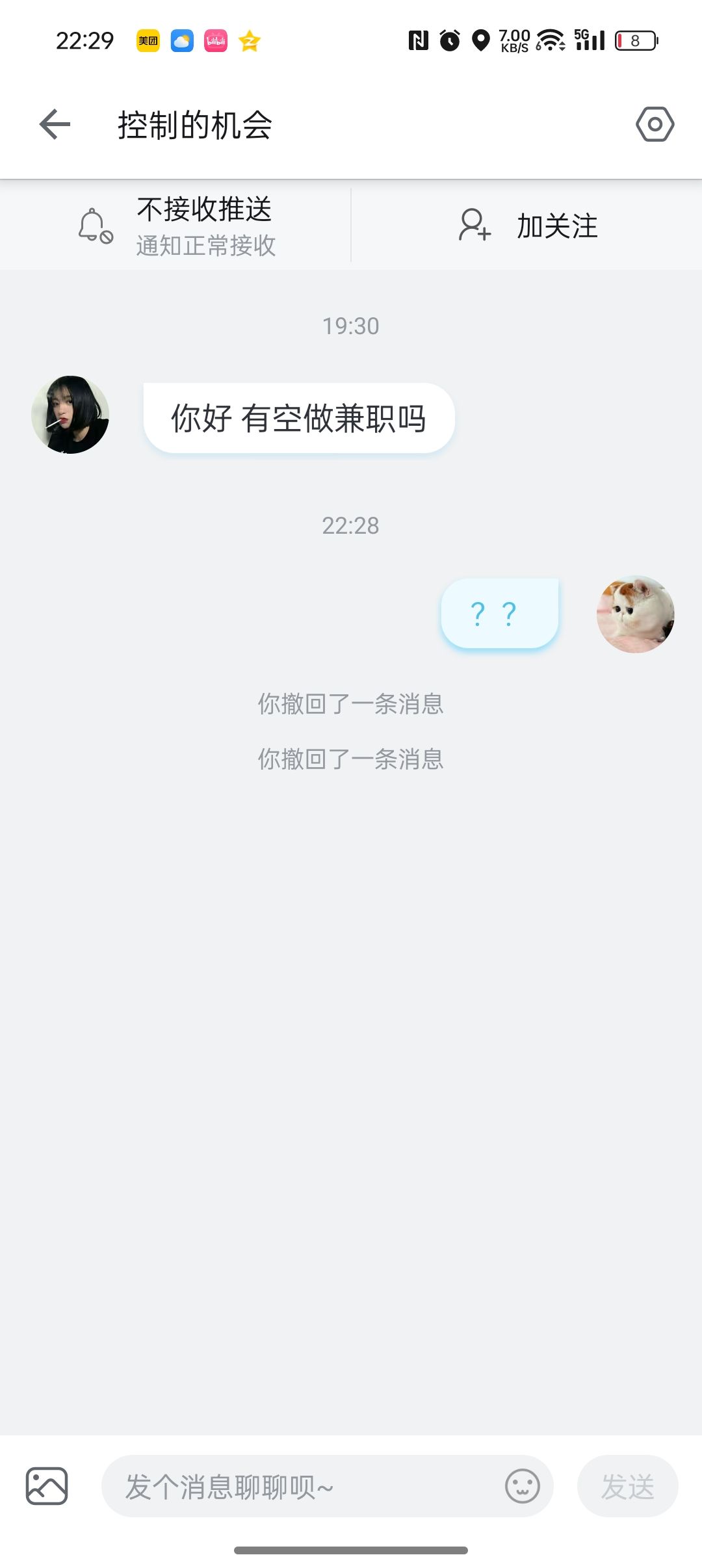
Task: Attach a picture with the image icon
Action: (47, 1486)
